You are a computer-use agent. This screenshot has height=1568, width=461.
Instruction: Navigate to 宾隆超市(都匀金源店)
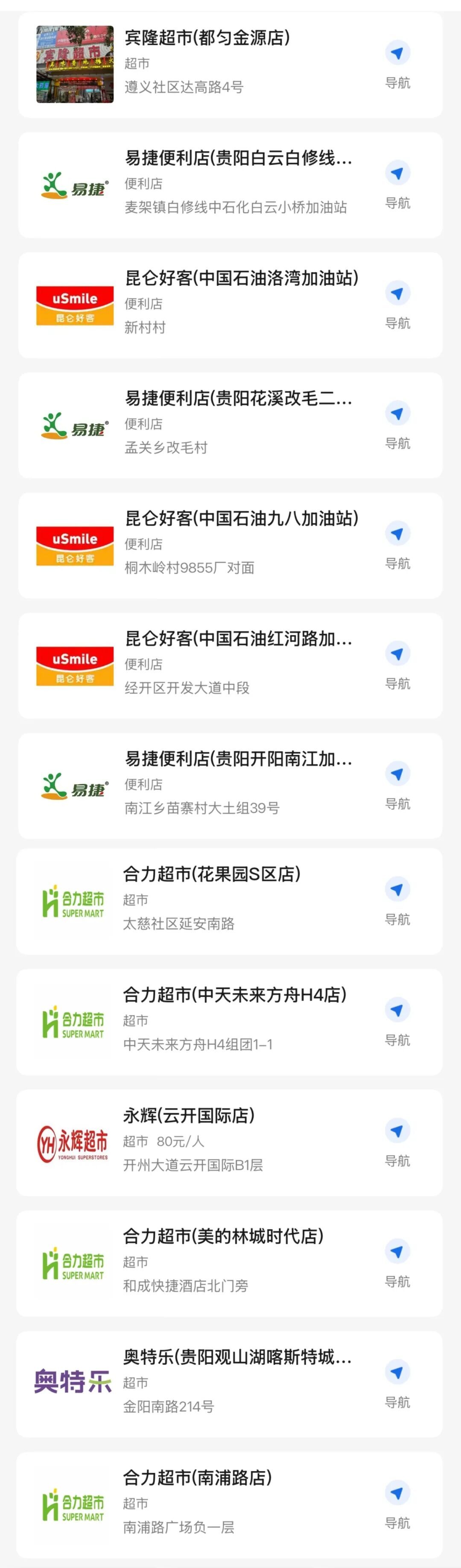[x=397, y=63]
